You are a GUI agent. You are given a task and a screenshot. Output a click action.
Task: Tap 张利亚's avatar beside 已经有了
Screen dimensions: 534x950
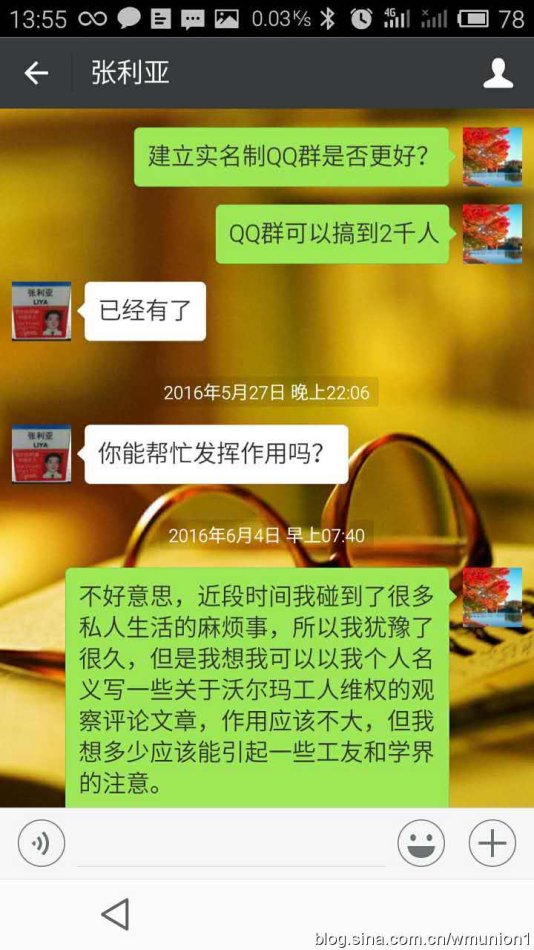coord(41,311)
